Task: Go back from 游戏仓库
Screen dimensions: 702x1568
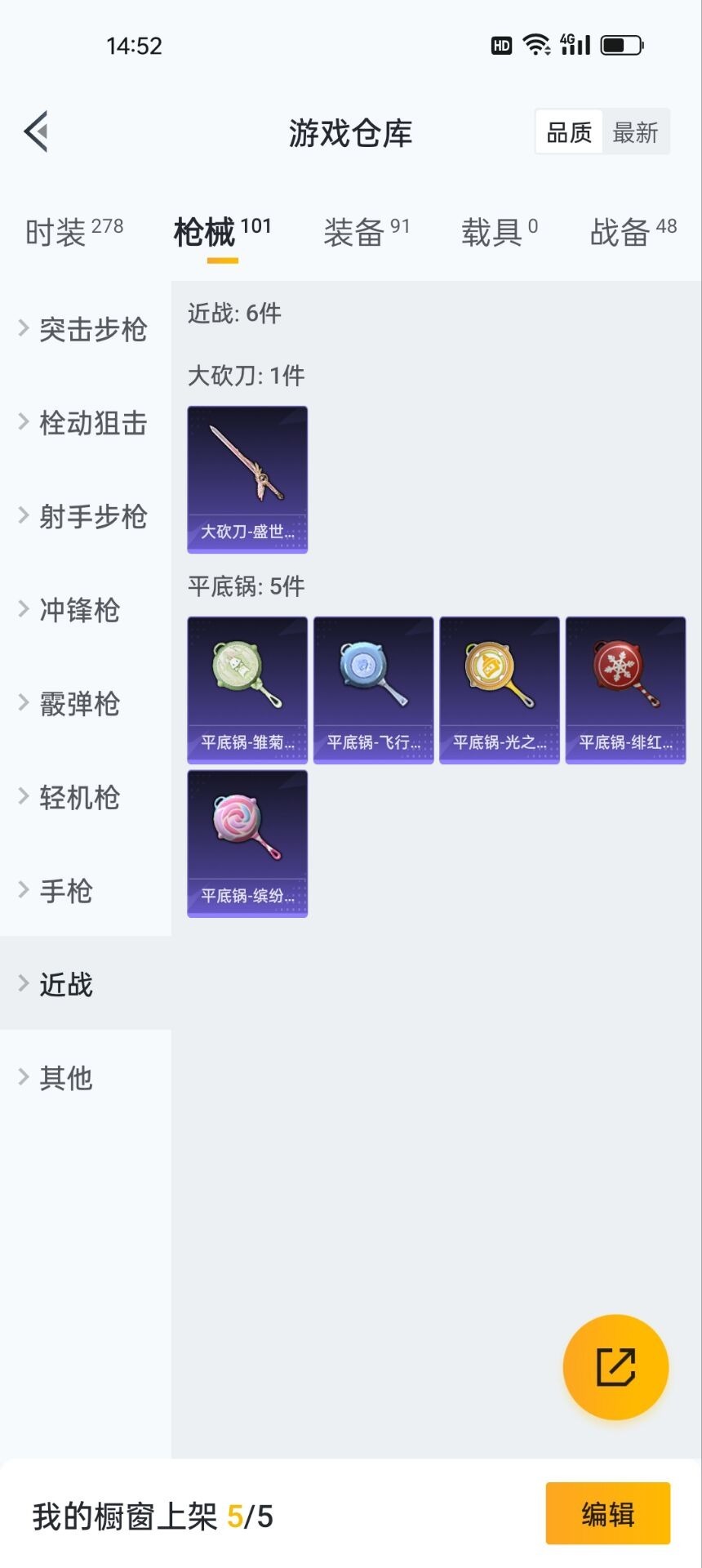Action: (x=37, y=131)
